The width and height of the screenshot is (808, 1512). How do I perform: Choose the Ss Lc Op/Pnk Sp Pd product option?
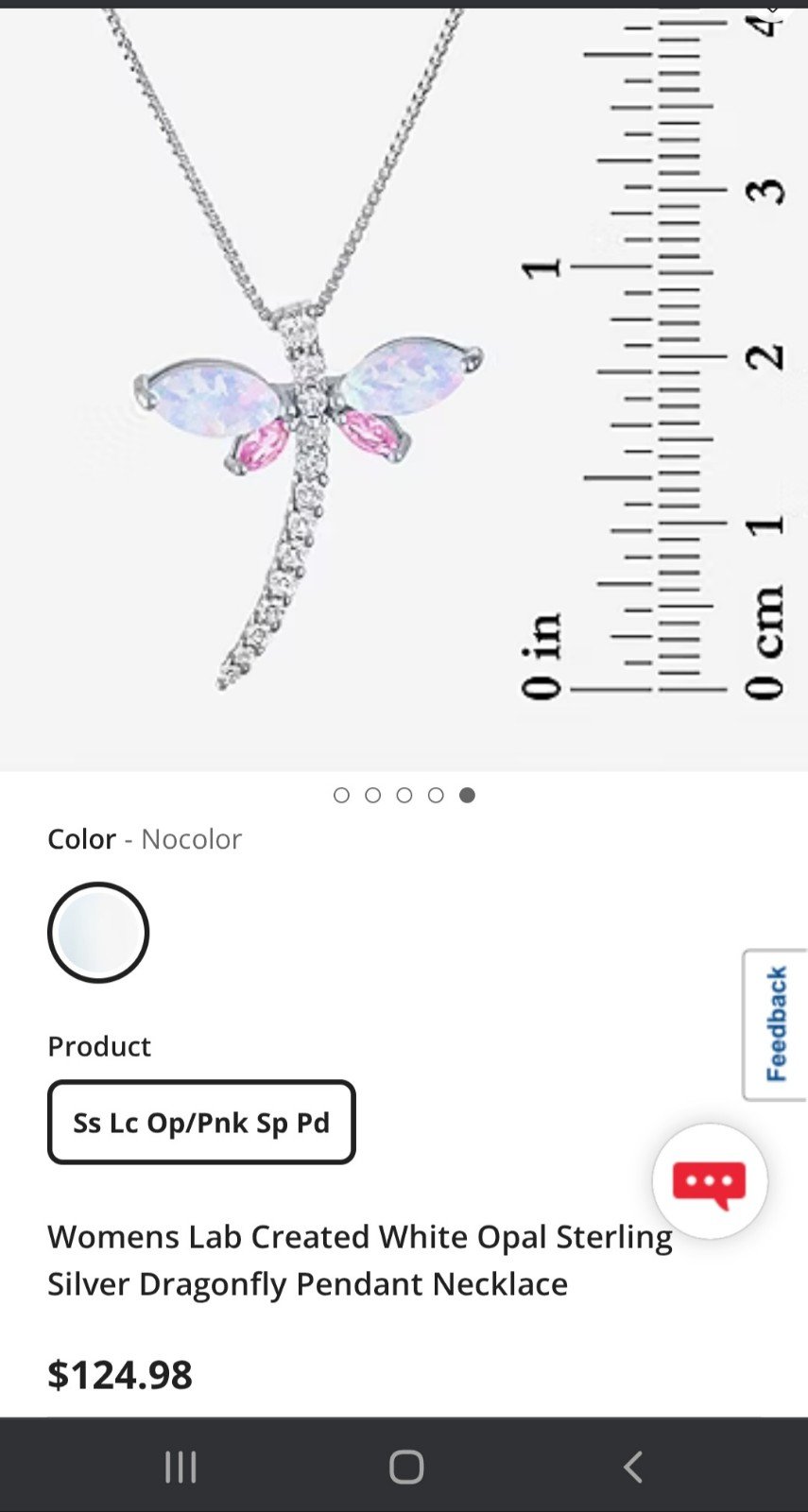201,1122
